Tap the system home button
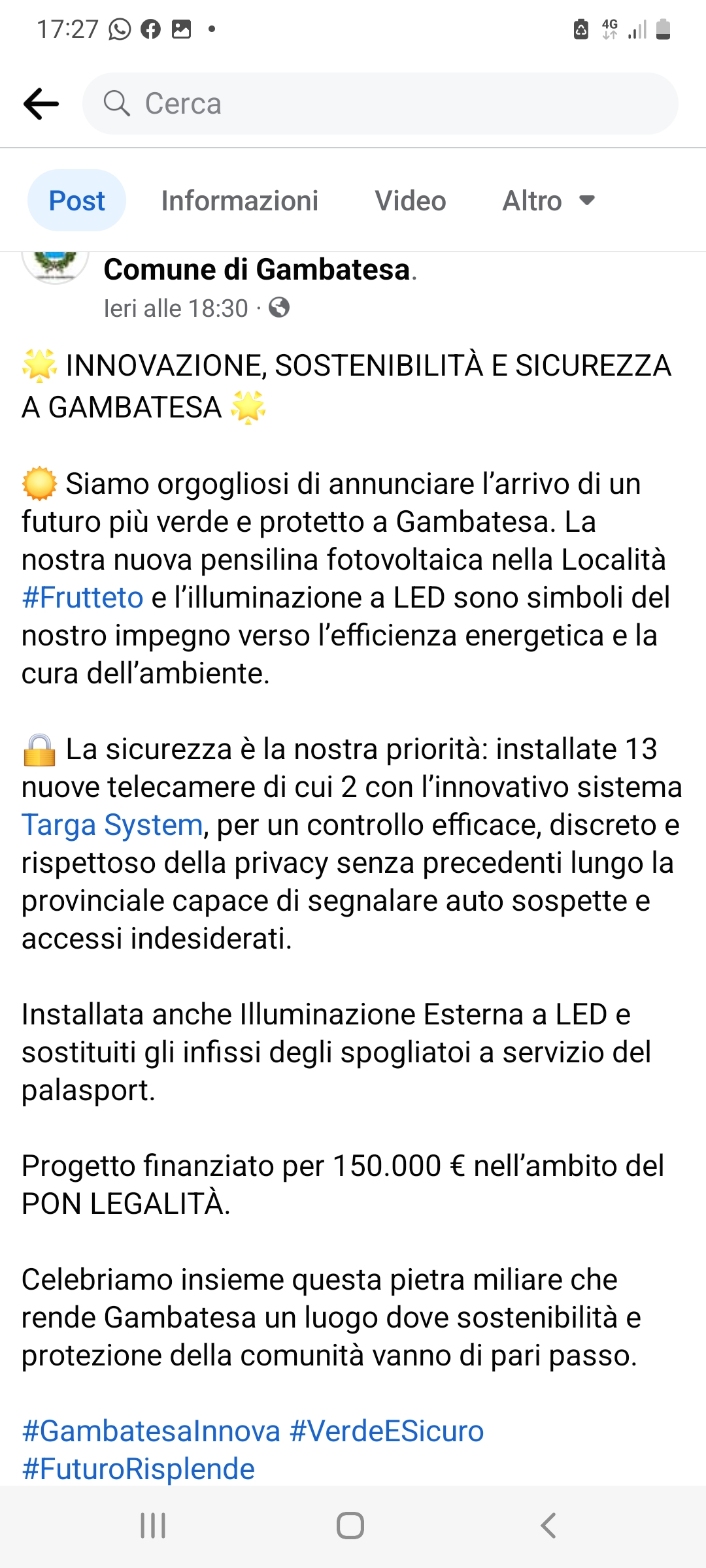This screenshot has height=1568, width=706. [350, 1526]
